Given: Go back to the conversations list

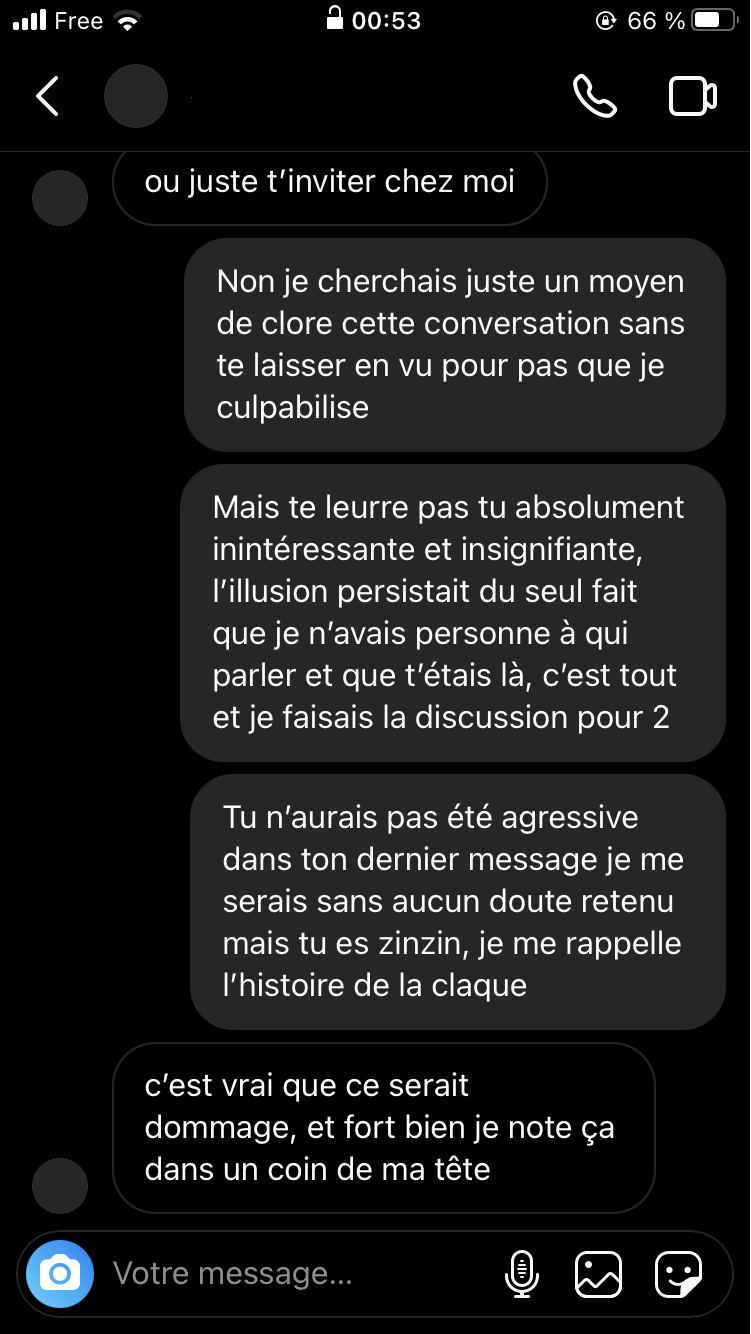Looking at the screenshot, I should pyautogui.click(x=47, y=96).
